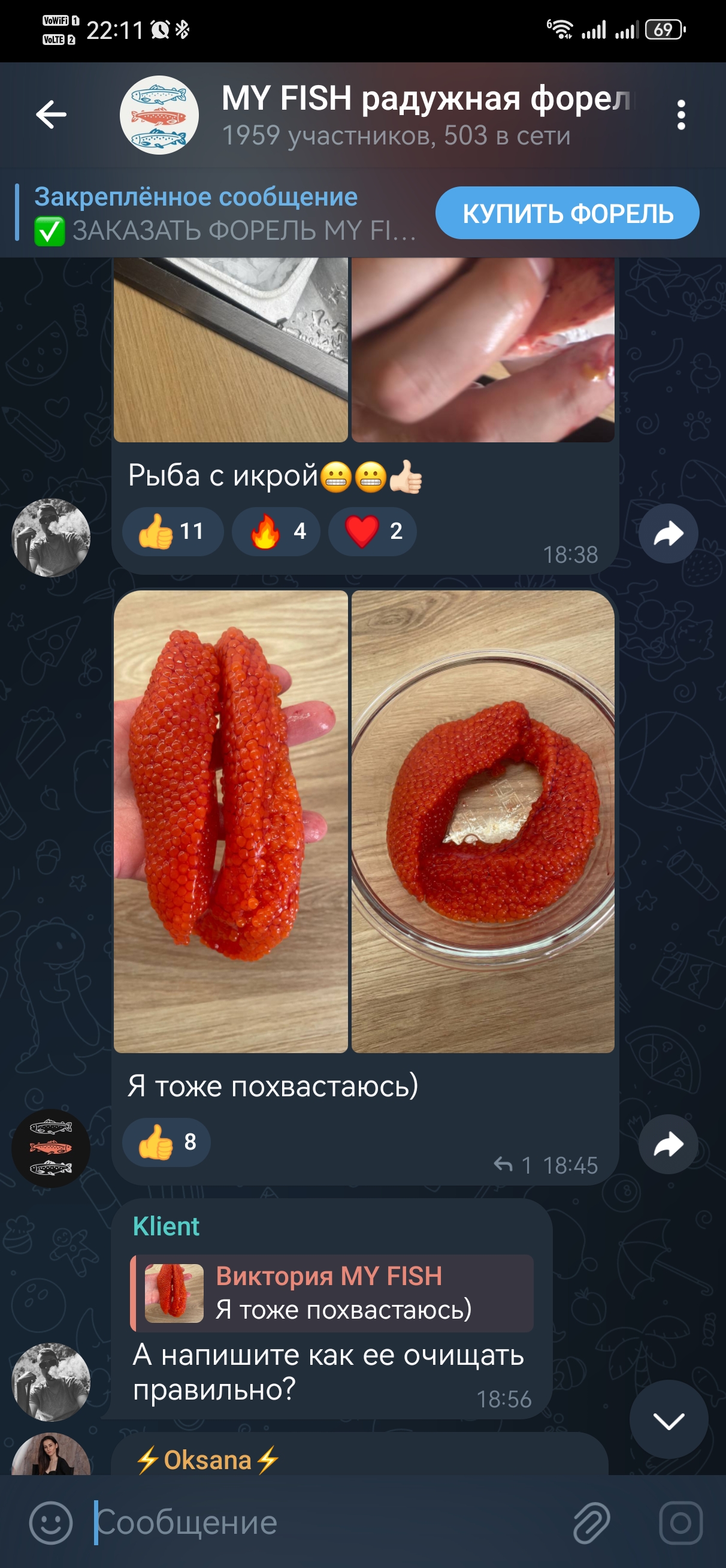Open photo of caviar in glass bowl

pyautogui.click(x=483, y=821)
